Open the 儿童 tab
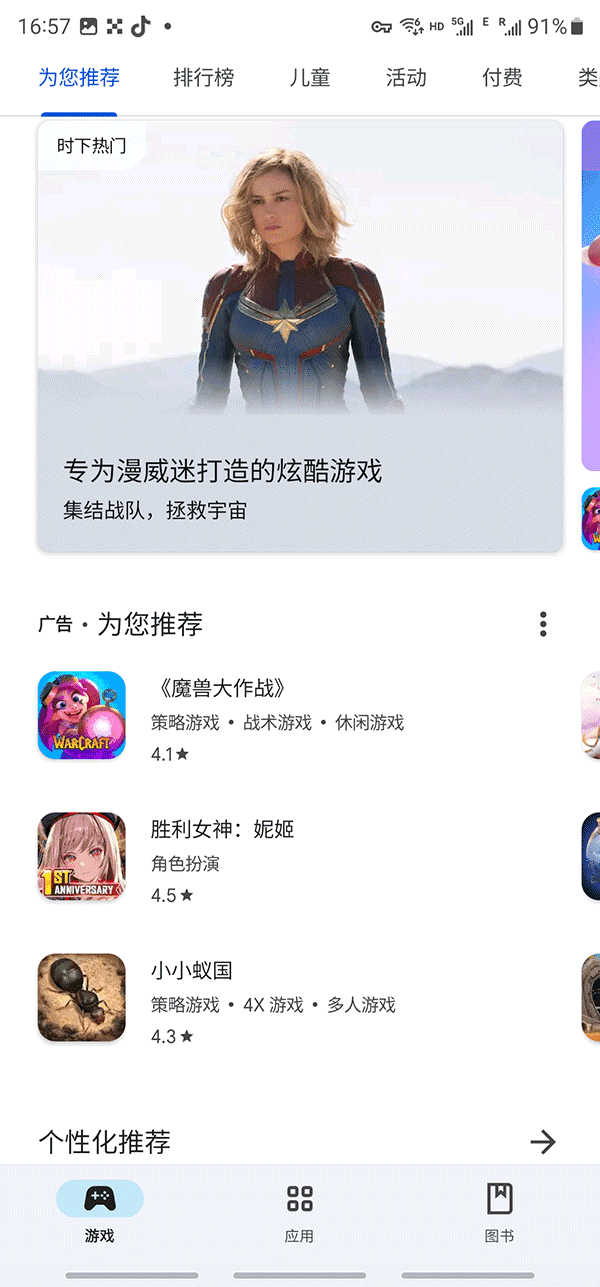 click(x=309, y=78)
